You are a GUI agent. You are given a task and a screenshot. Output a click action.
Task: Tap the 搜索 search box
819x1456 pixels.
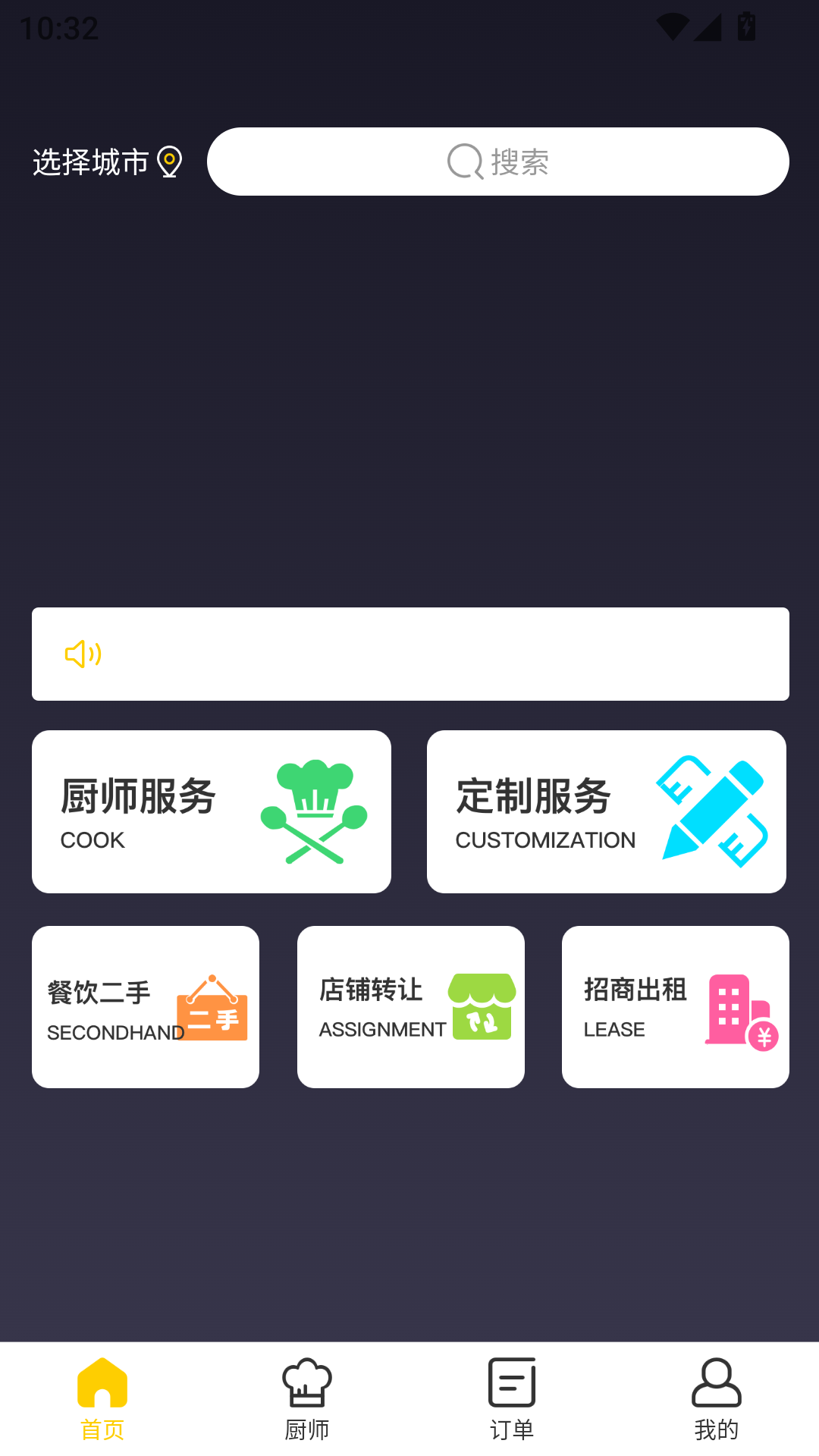click(x=497, y=162)
